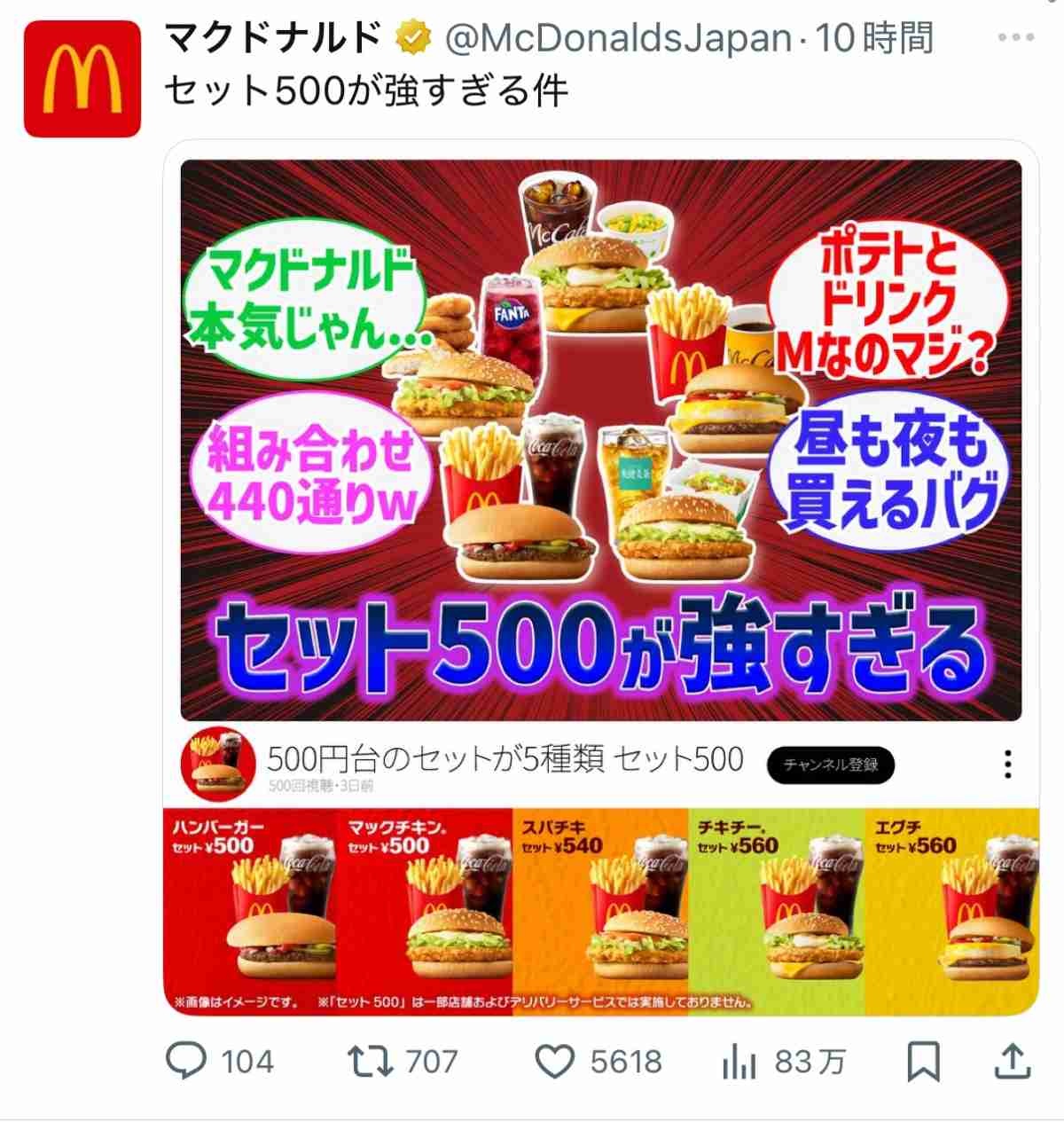This screenshot has height=1122, width=1064.
Task: Bookmark this tweet
Action: click(923, 1061)
